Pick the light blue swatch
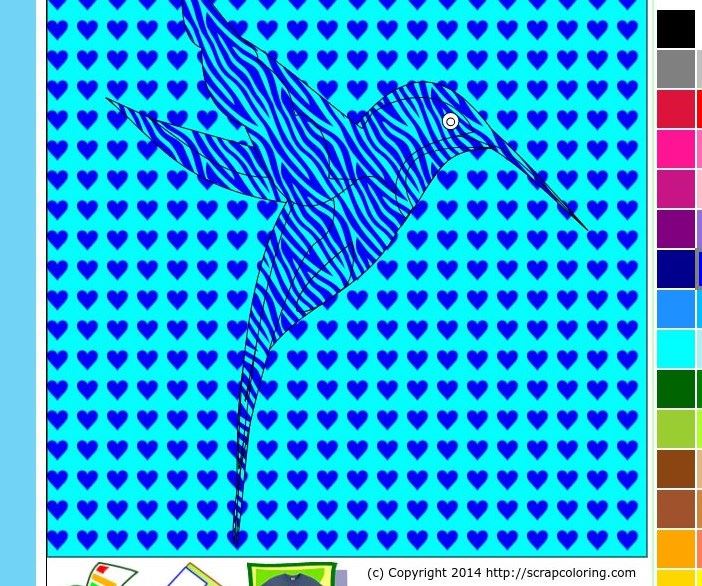The image size is (702, 586). tap(676, 309)
